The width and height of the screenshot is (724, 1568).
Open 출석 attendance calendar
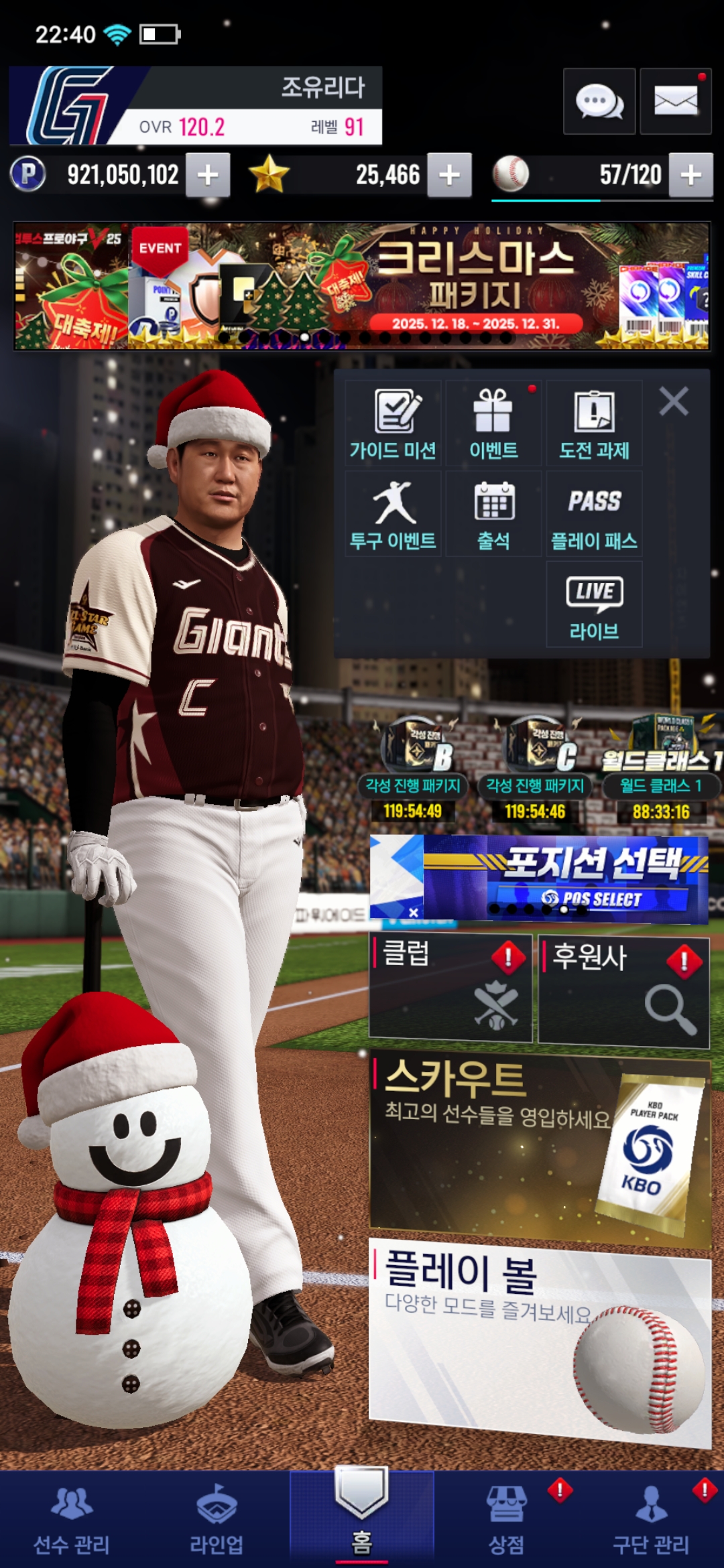point(493,515)
